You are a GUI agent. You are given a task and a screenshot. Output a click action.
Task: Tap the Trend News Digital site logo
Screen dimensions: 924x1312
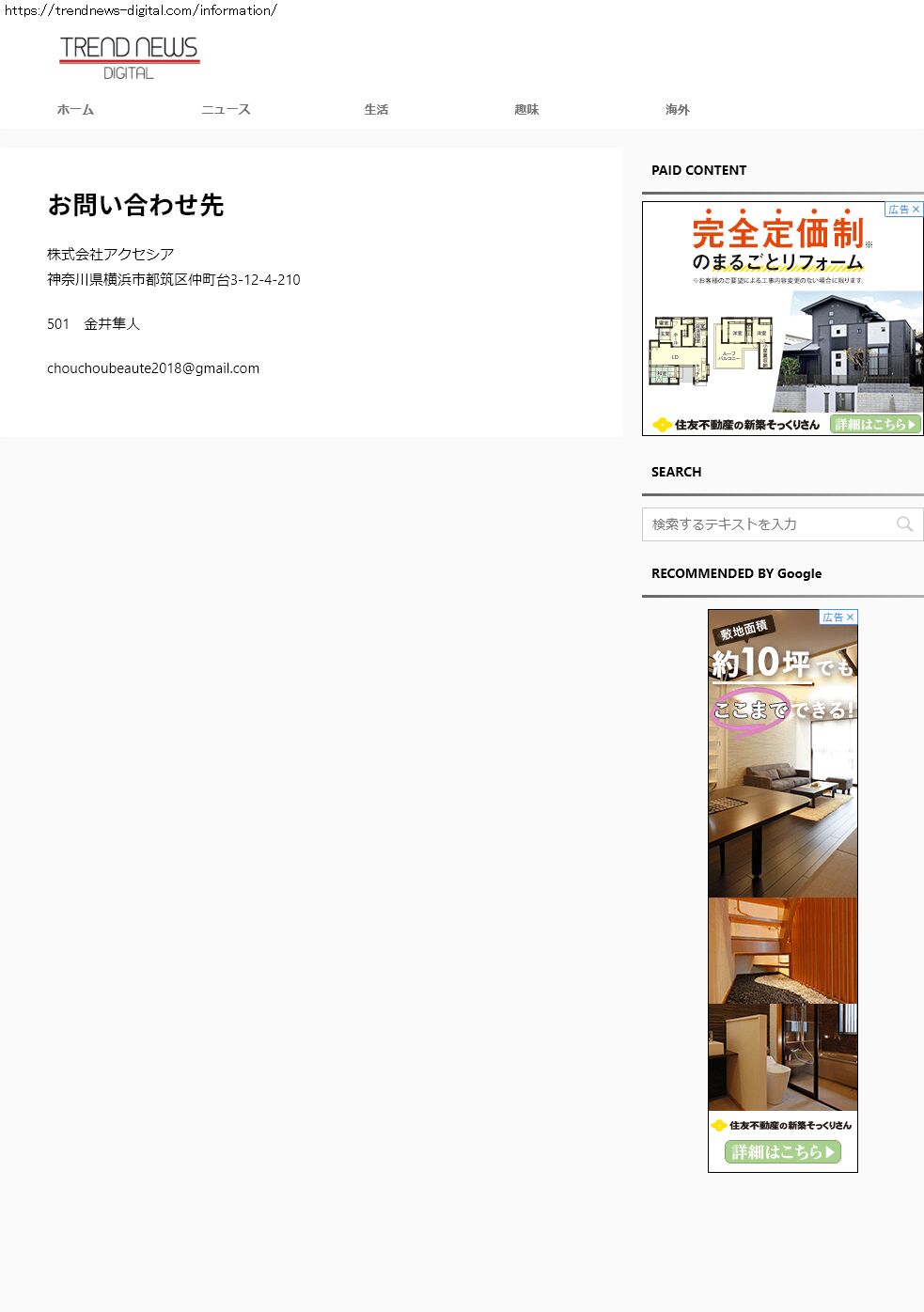(x=129, y=57)
